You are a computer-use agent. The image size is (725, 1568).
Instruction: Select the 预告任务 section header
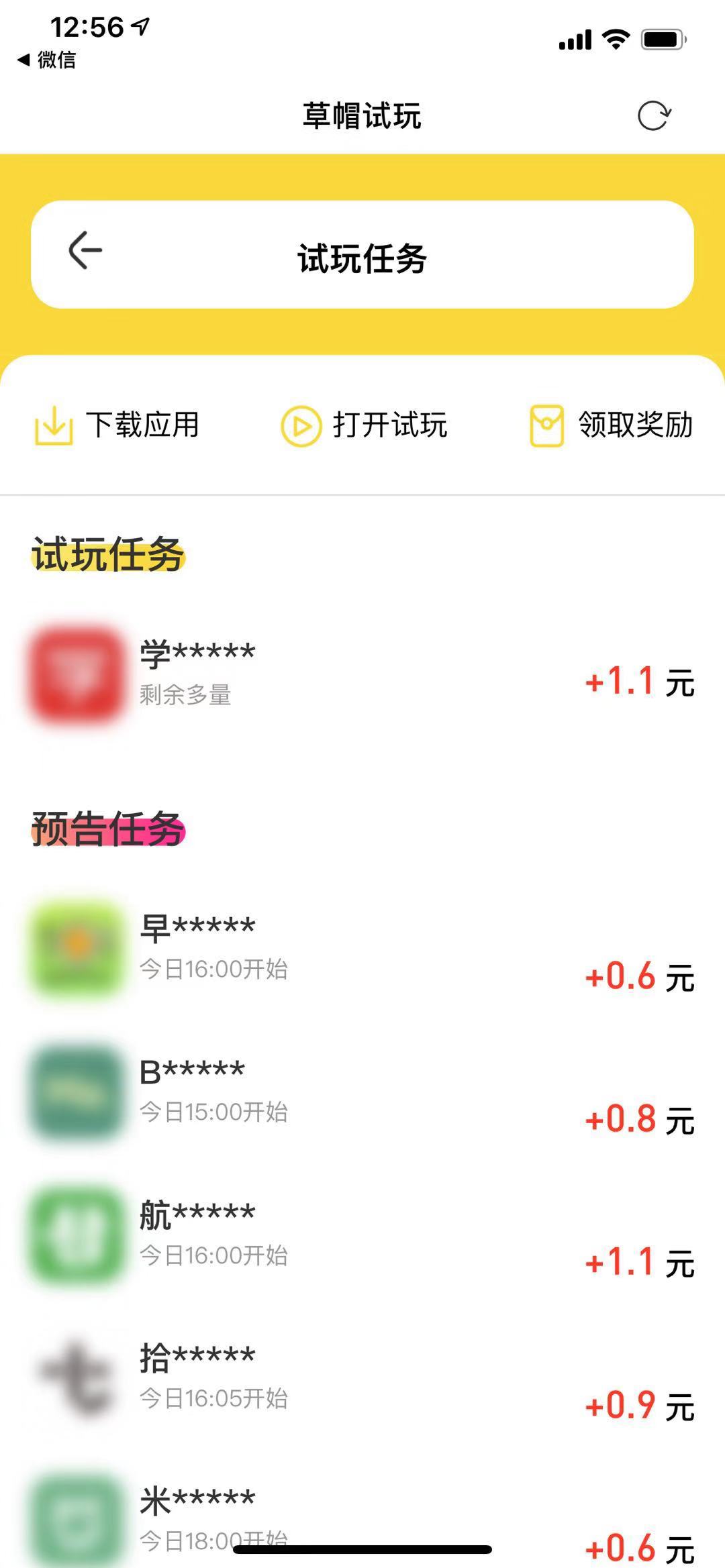coord(107,829)
